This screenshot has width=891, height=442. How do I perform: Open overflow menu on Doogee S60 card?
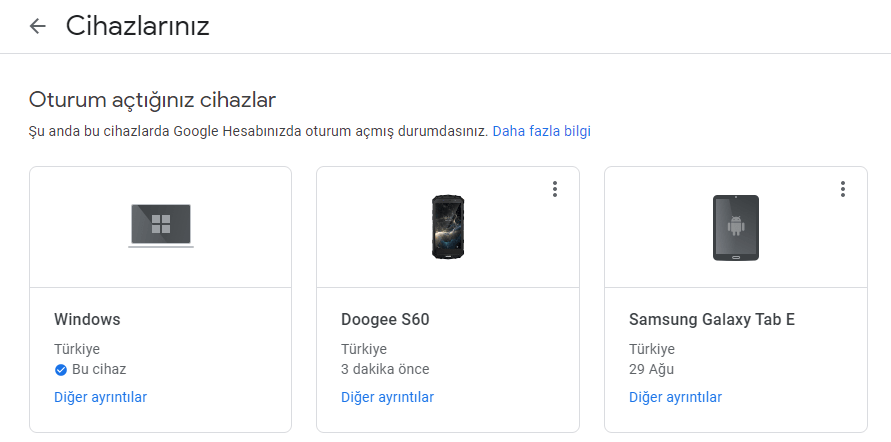pos(554,189)
